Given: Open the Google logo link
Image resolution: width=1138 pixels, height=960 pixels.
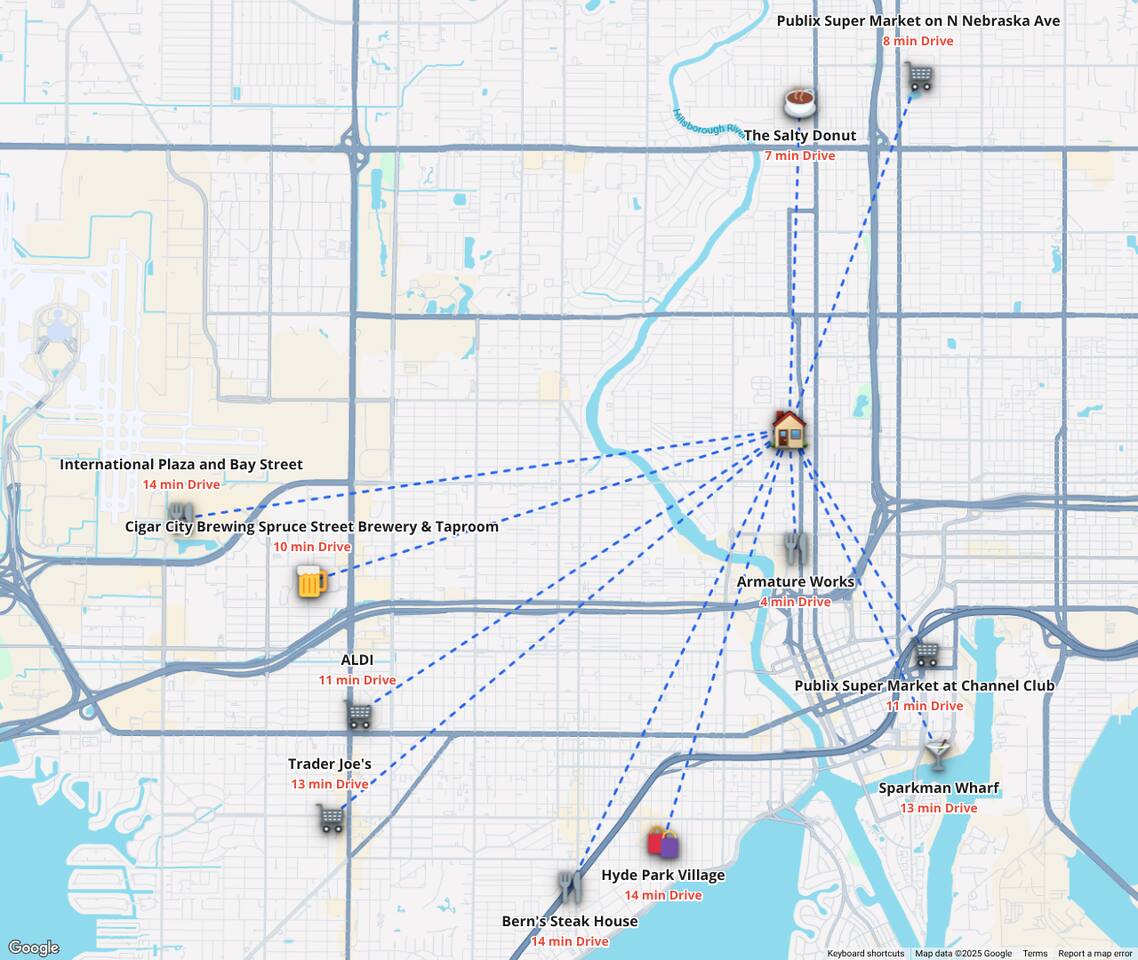Looking at the screenshot, I should point(34,948).
